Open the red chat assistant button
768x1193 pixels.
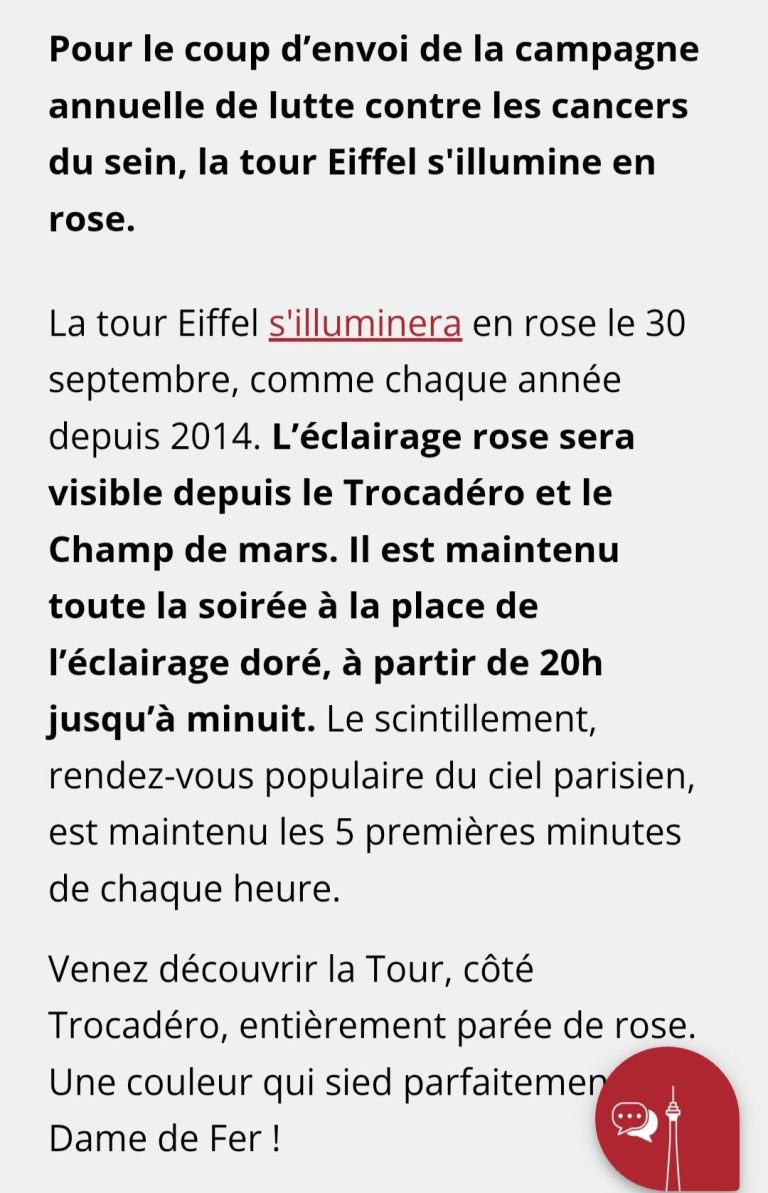tap(666, 1118)
